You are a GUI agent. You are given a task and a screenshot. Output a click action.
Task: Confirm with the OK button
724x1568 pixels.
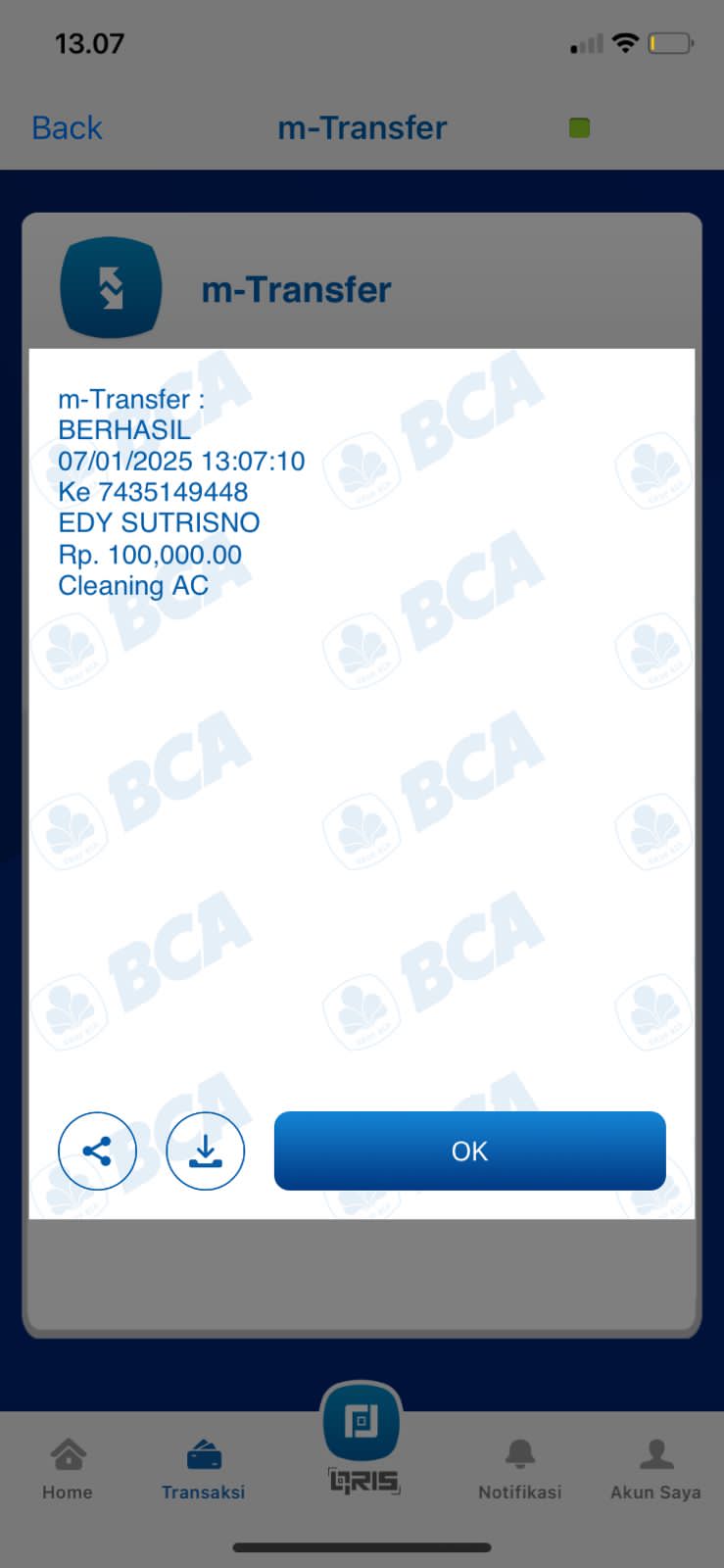(469, 1151)
